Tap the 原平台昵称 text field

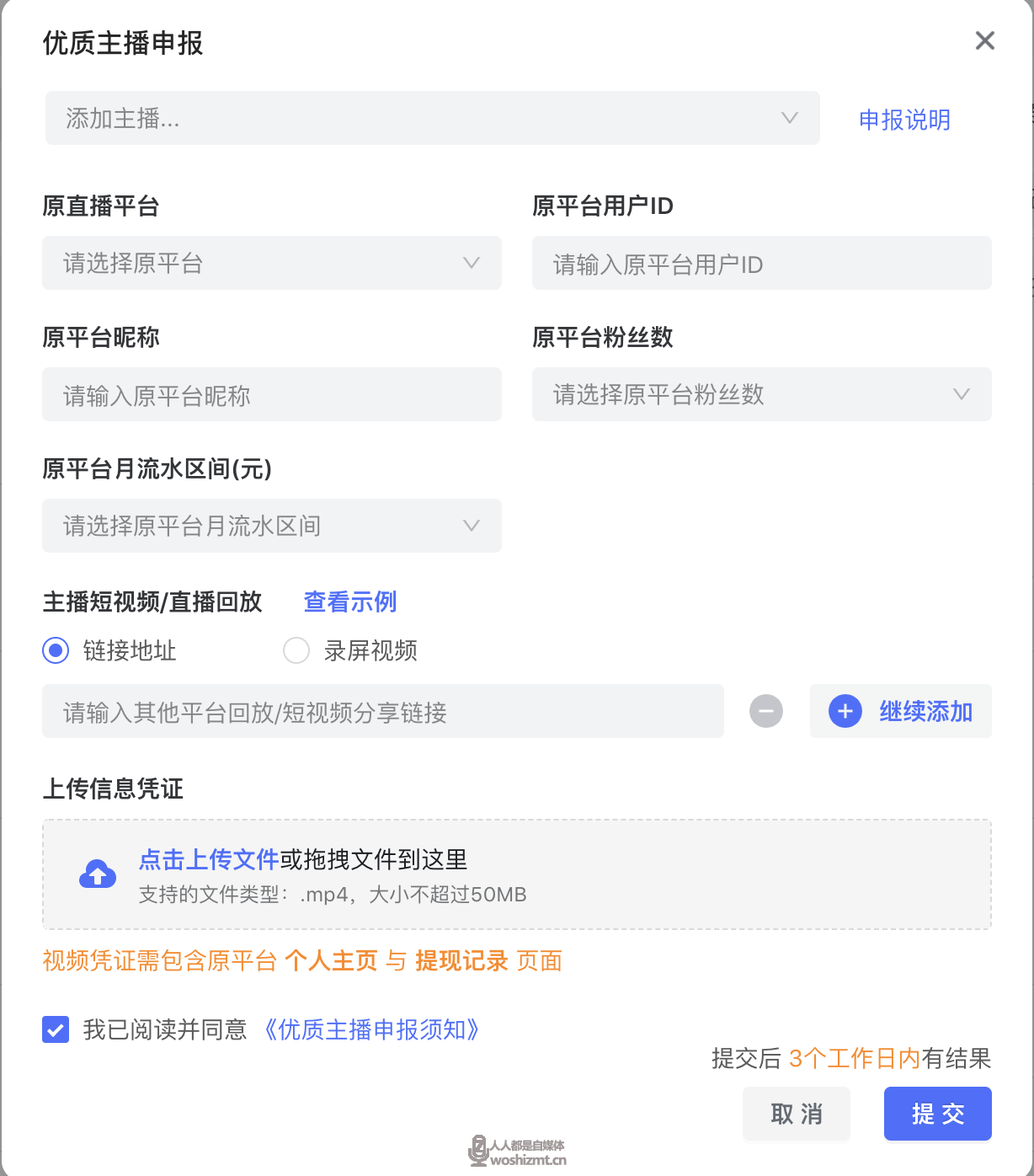[271, 394]
